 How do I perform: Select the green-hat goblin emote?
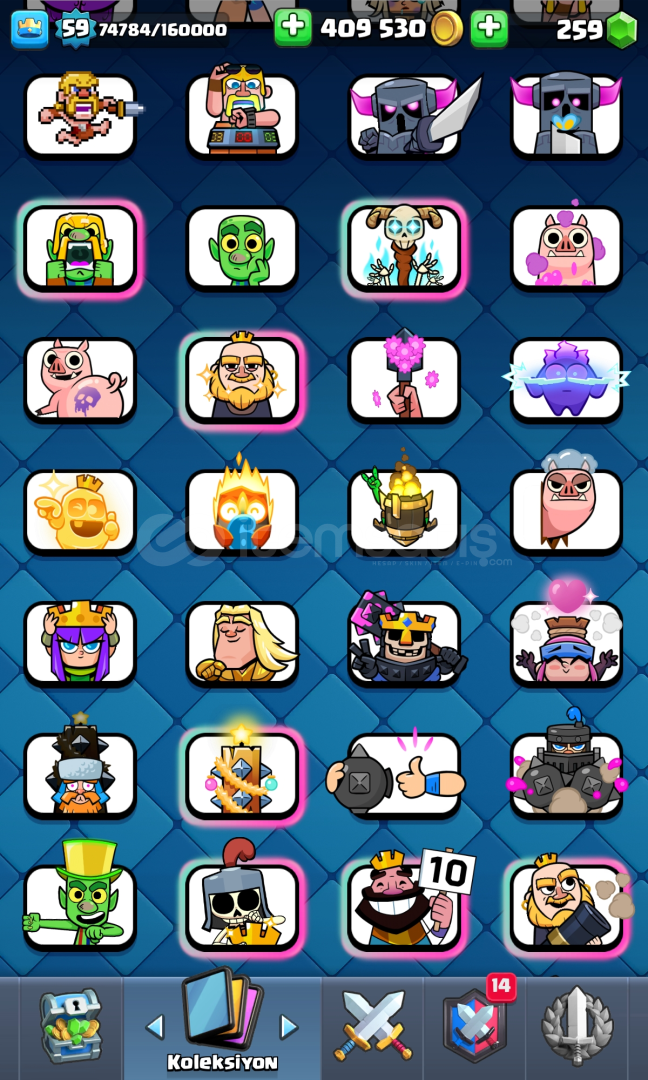[x=80, y=906]
